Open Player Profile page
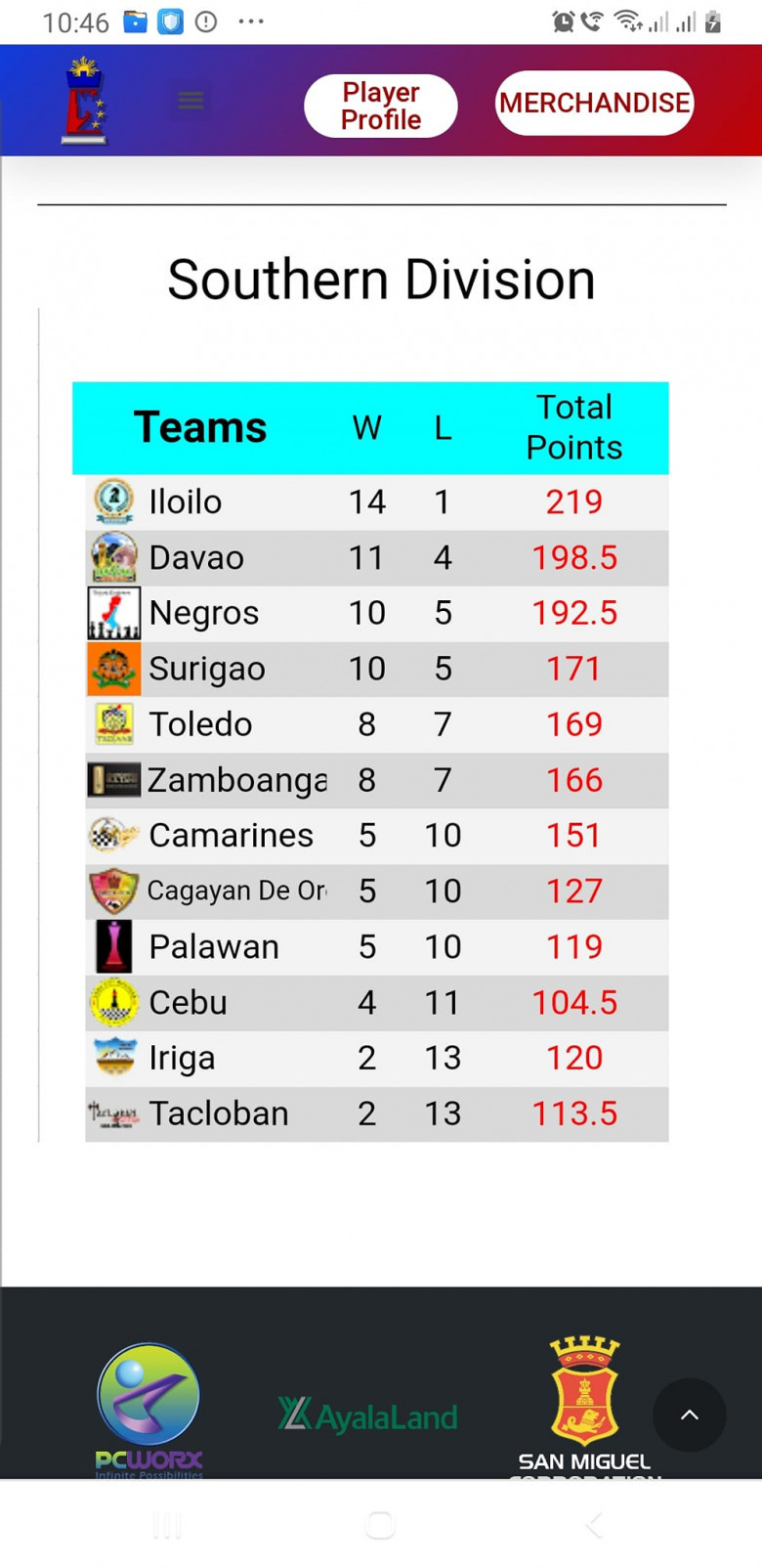Screen dimensions: 762x1568 click(381, 106)
